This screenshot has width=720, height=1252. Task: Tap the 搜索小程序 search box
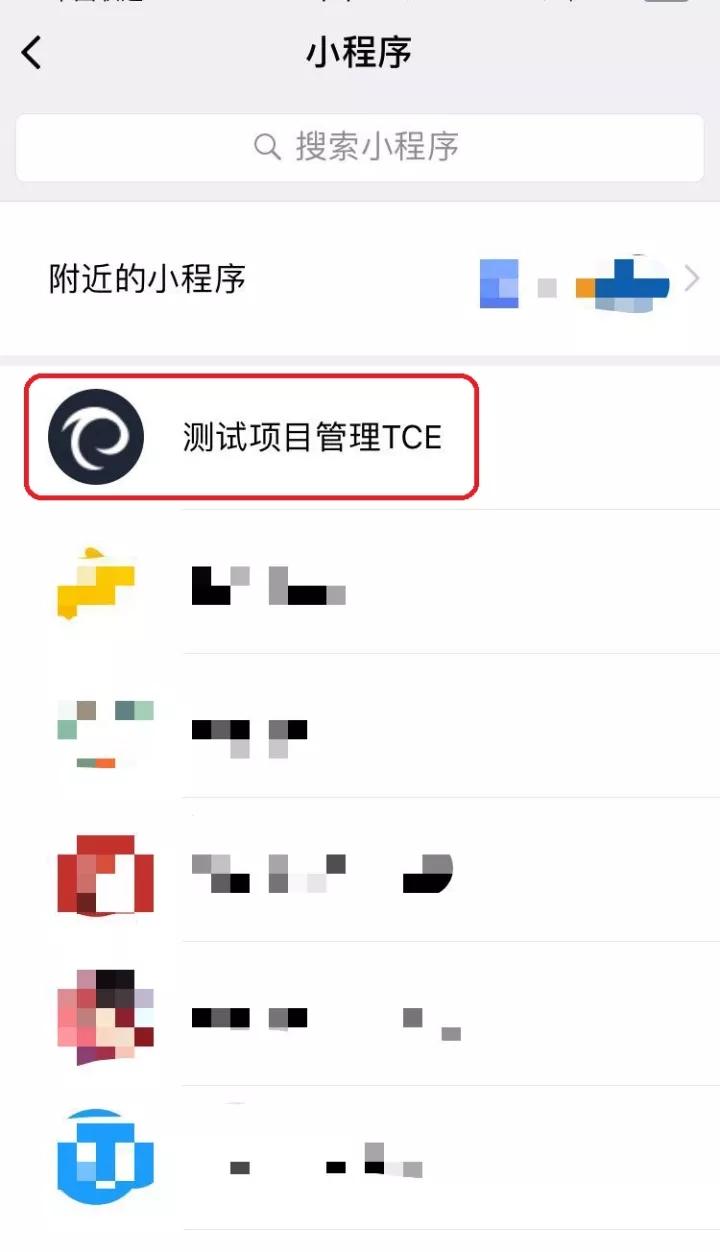point(359,148)
